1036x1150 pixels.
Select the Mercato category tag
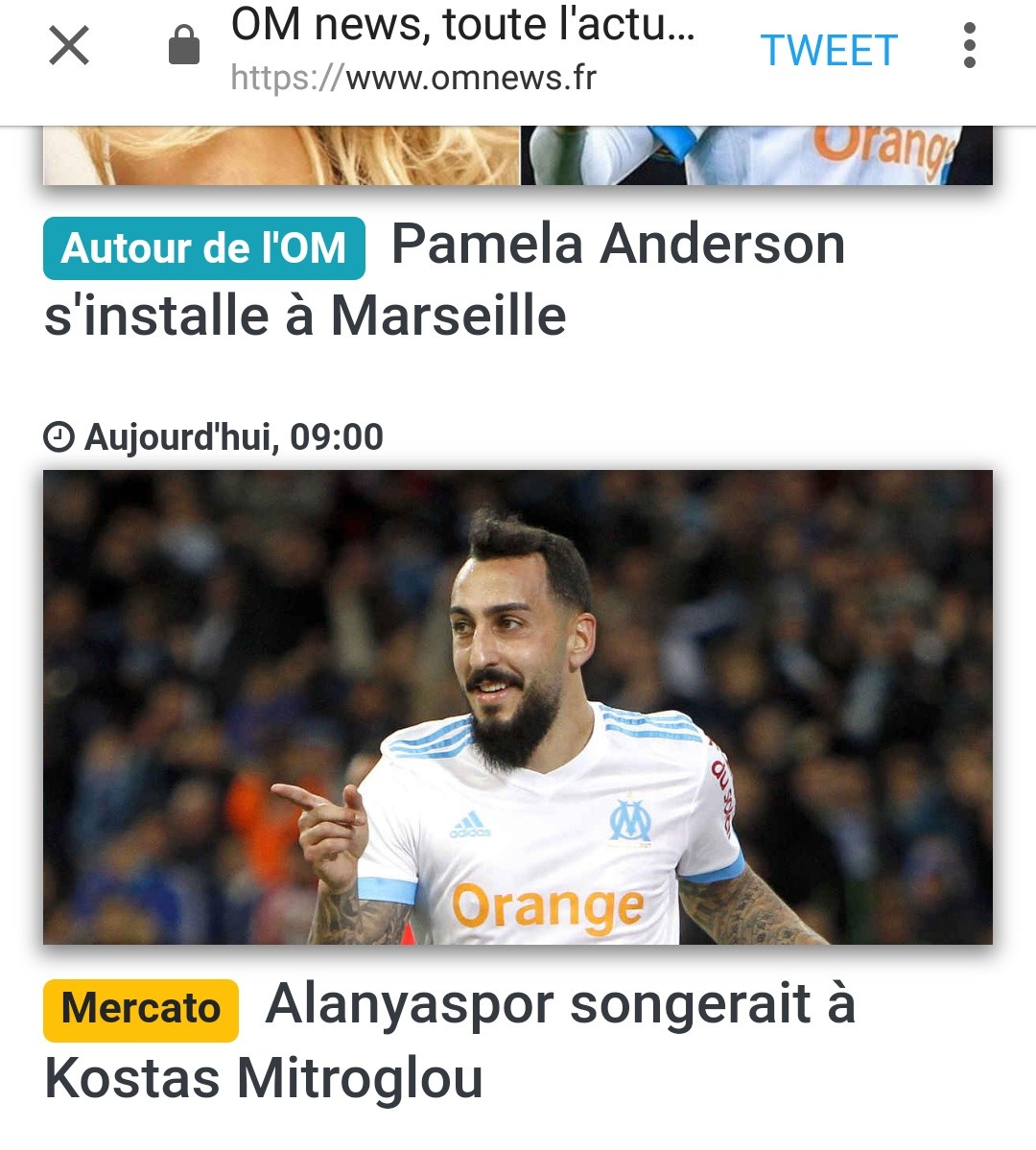tap(141, 1009)
